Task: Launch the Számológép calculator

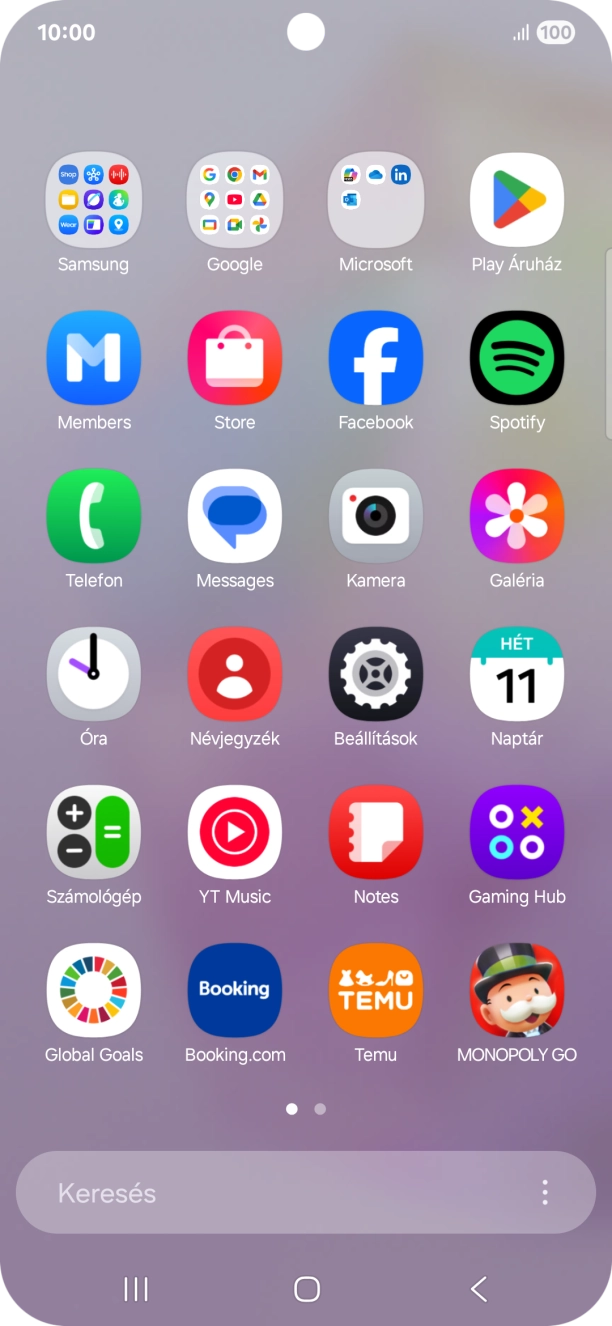Action: 93,832
